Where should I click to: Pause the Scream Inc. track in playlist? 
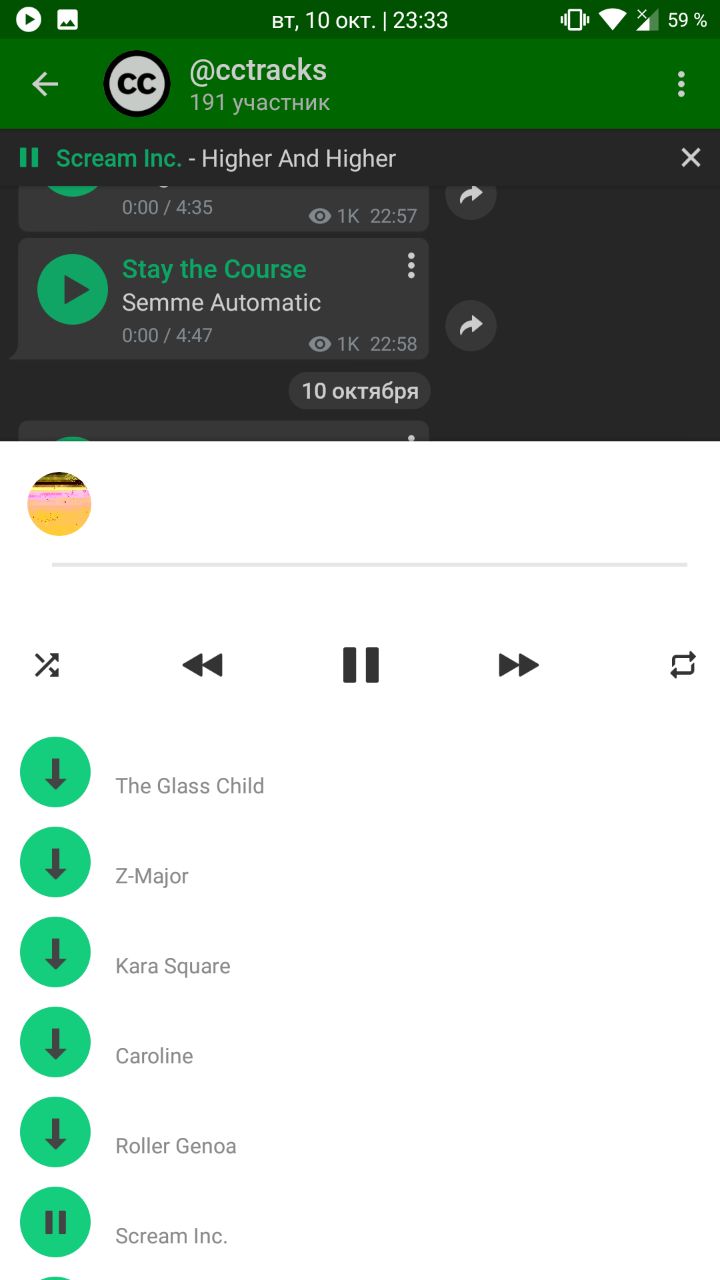pos(55,1222)
